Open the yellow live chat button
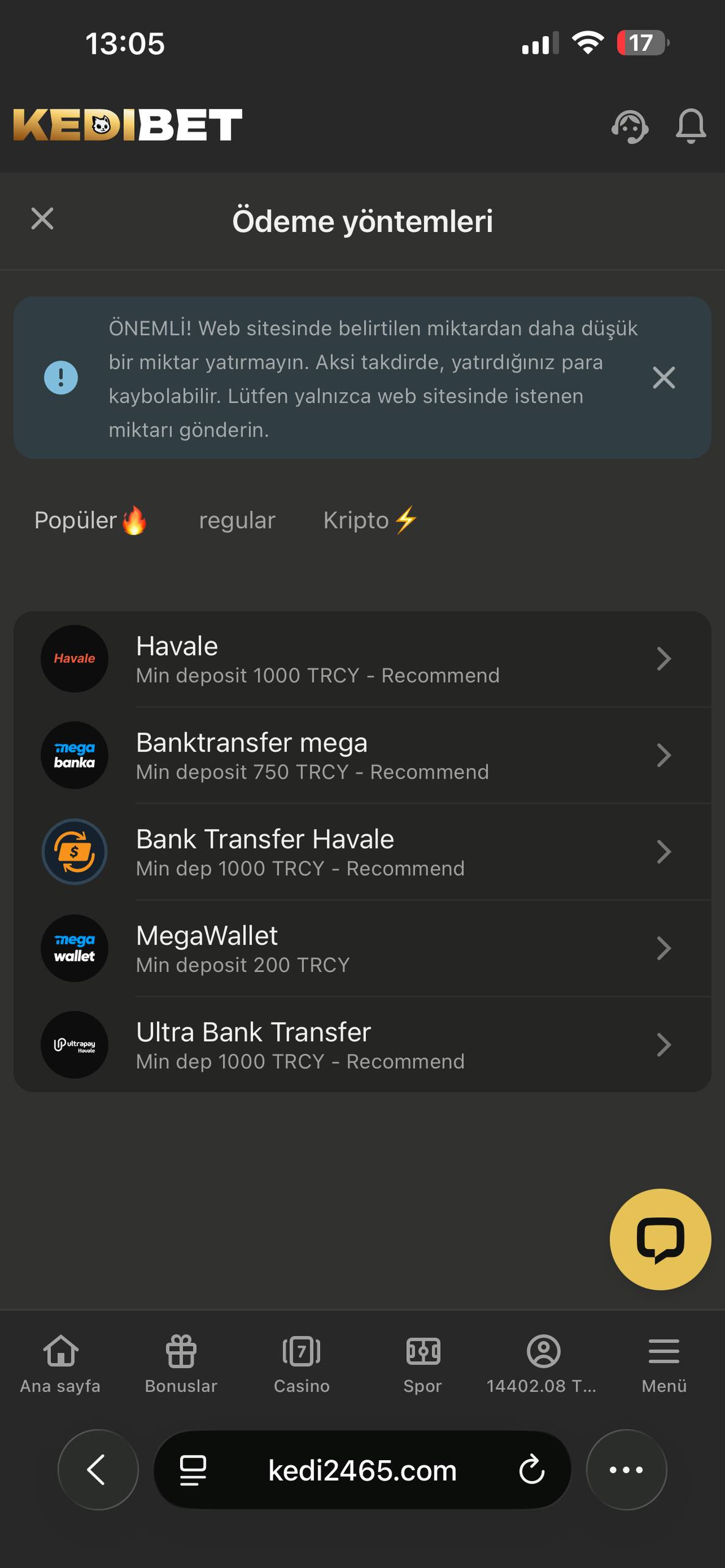This screenshot has width=725, height=1568. point(660,1240)
